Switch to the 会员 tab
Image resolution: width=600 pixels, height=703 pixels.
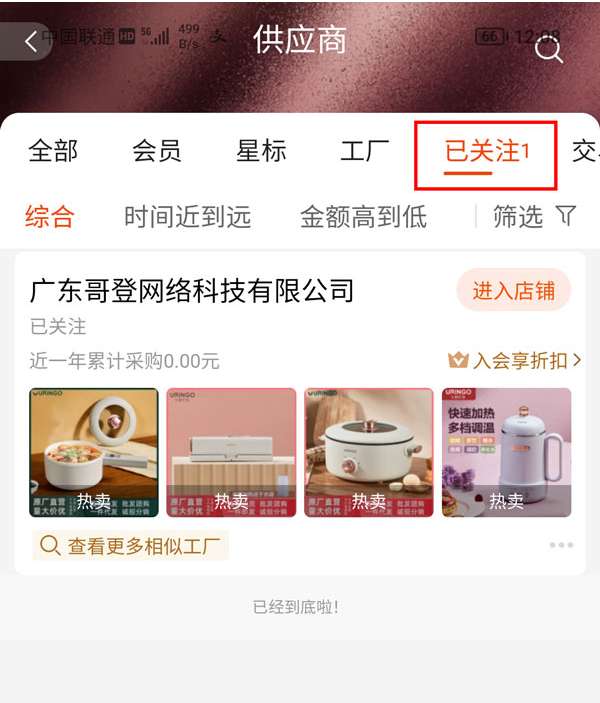pyautogui.click(x=157, y=151)
